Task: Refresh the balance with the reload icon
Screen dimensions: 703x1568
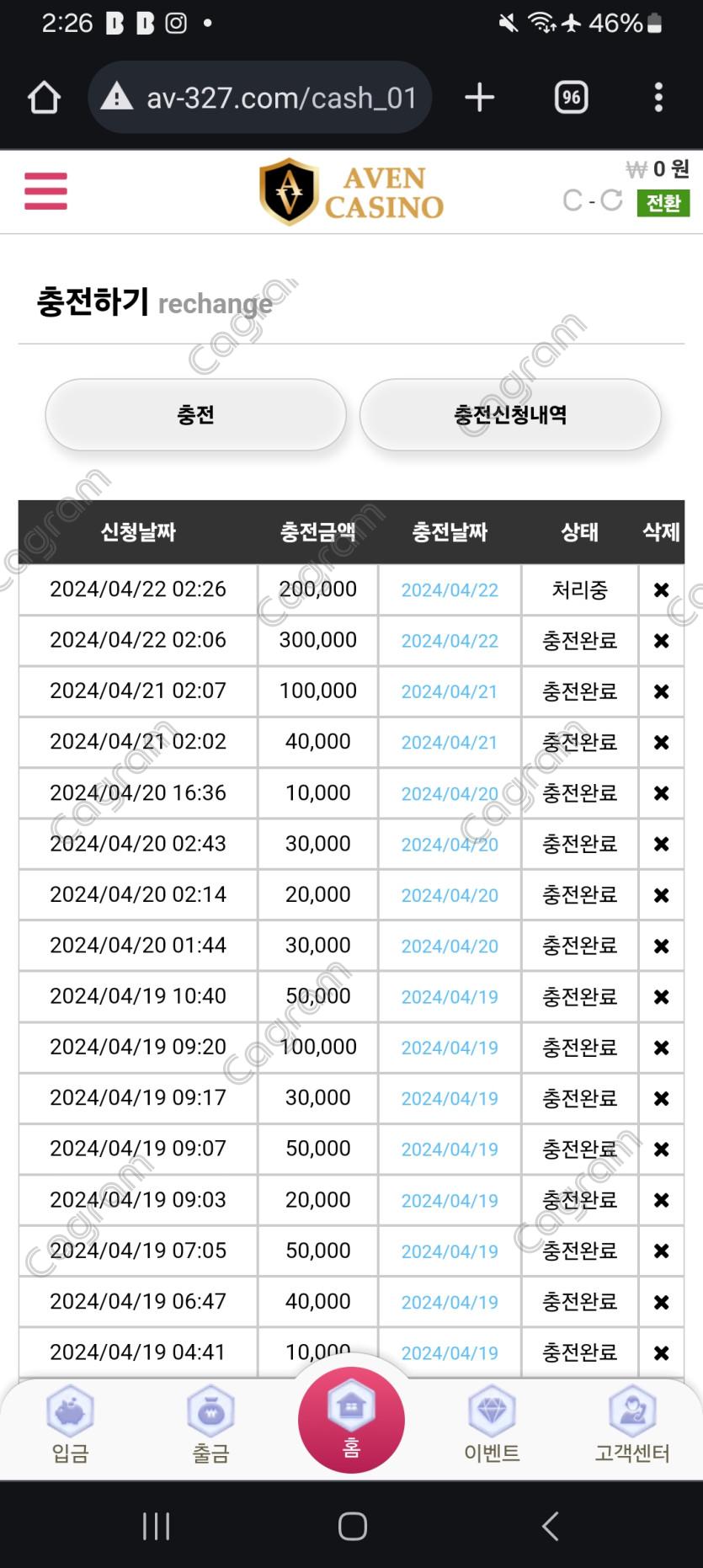Action: [x=612, y=200]
